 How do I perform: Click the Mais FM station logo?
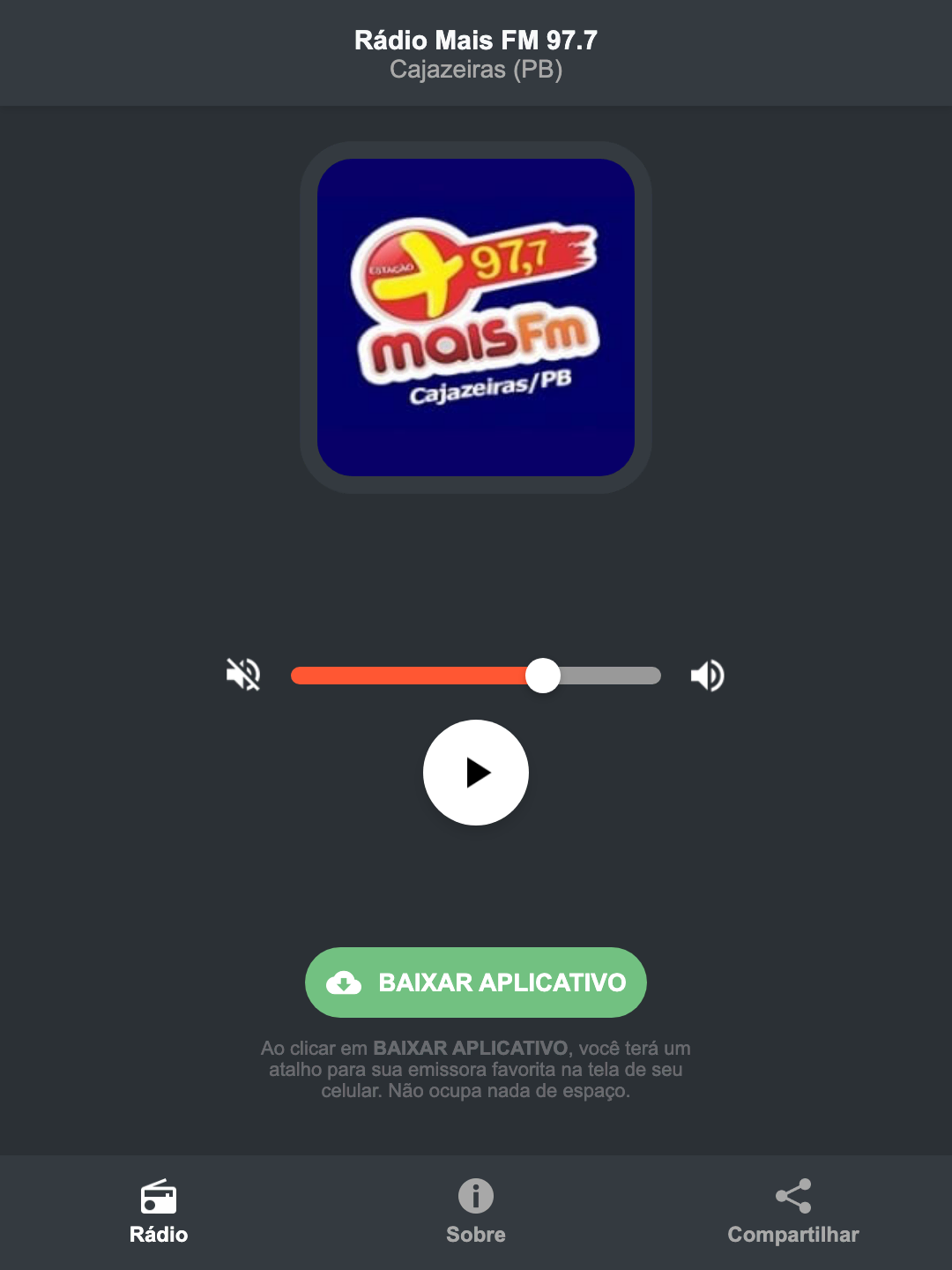click(x=475, y=313)
